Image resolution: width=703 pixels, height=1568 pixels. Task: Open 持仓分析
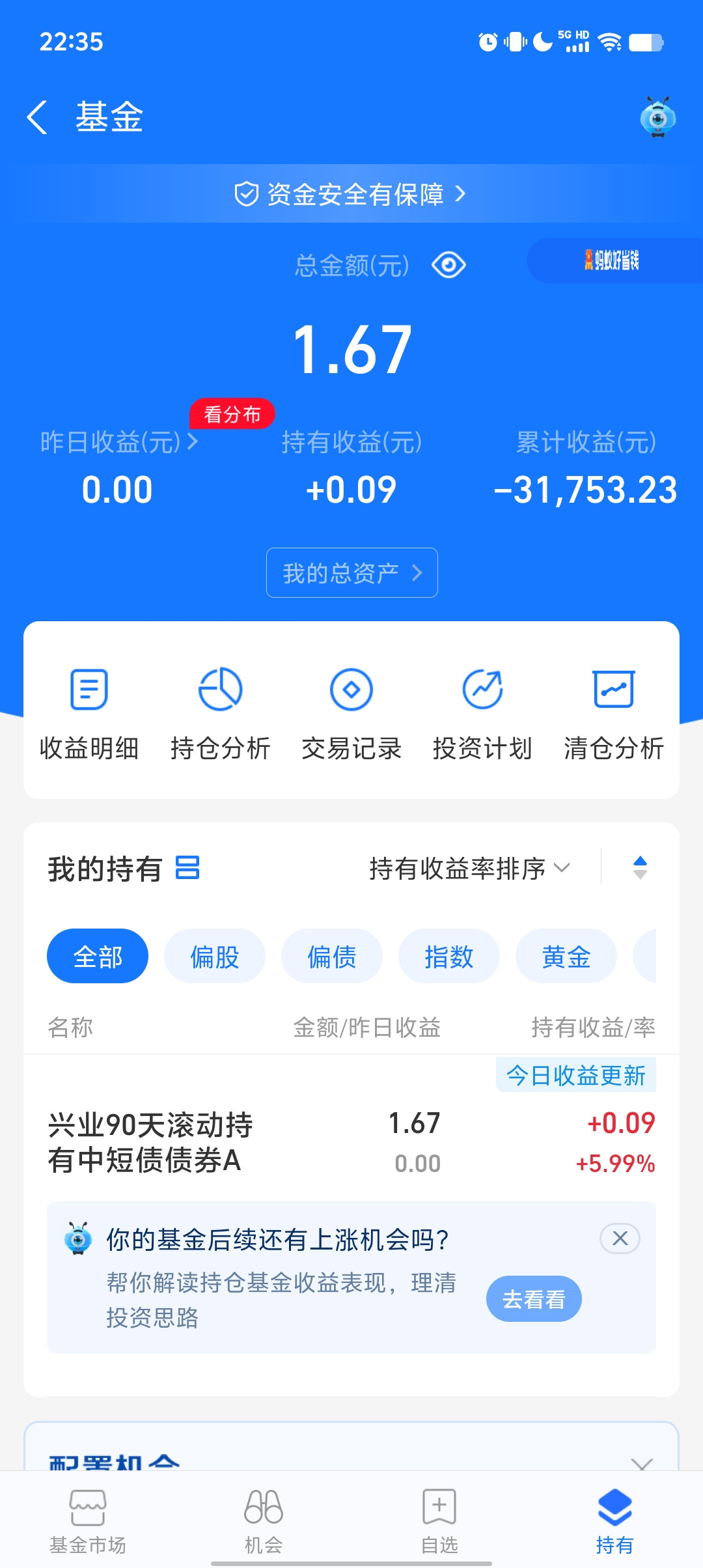220,713
